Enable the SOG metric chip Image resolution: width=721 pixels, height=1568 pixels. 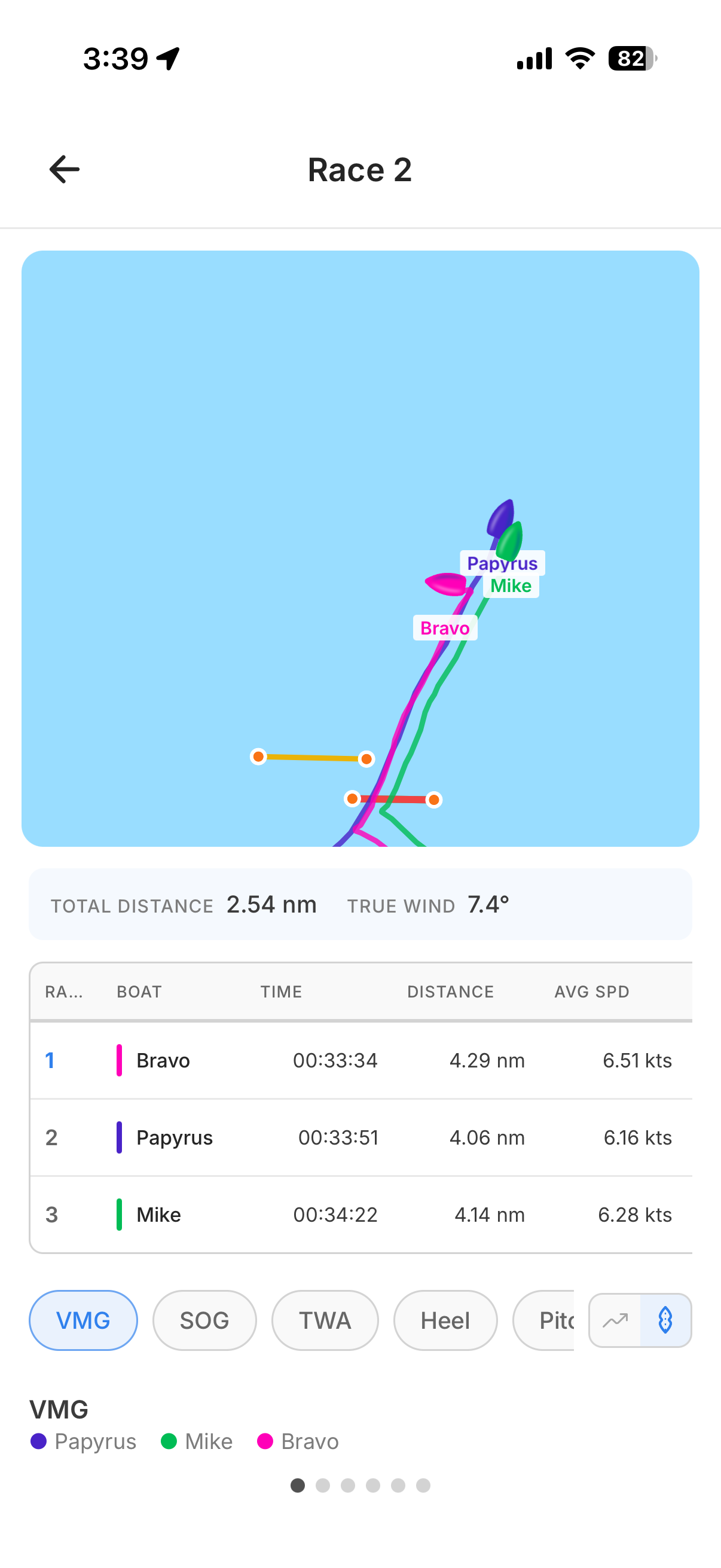point(204,1320)
